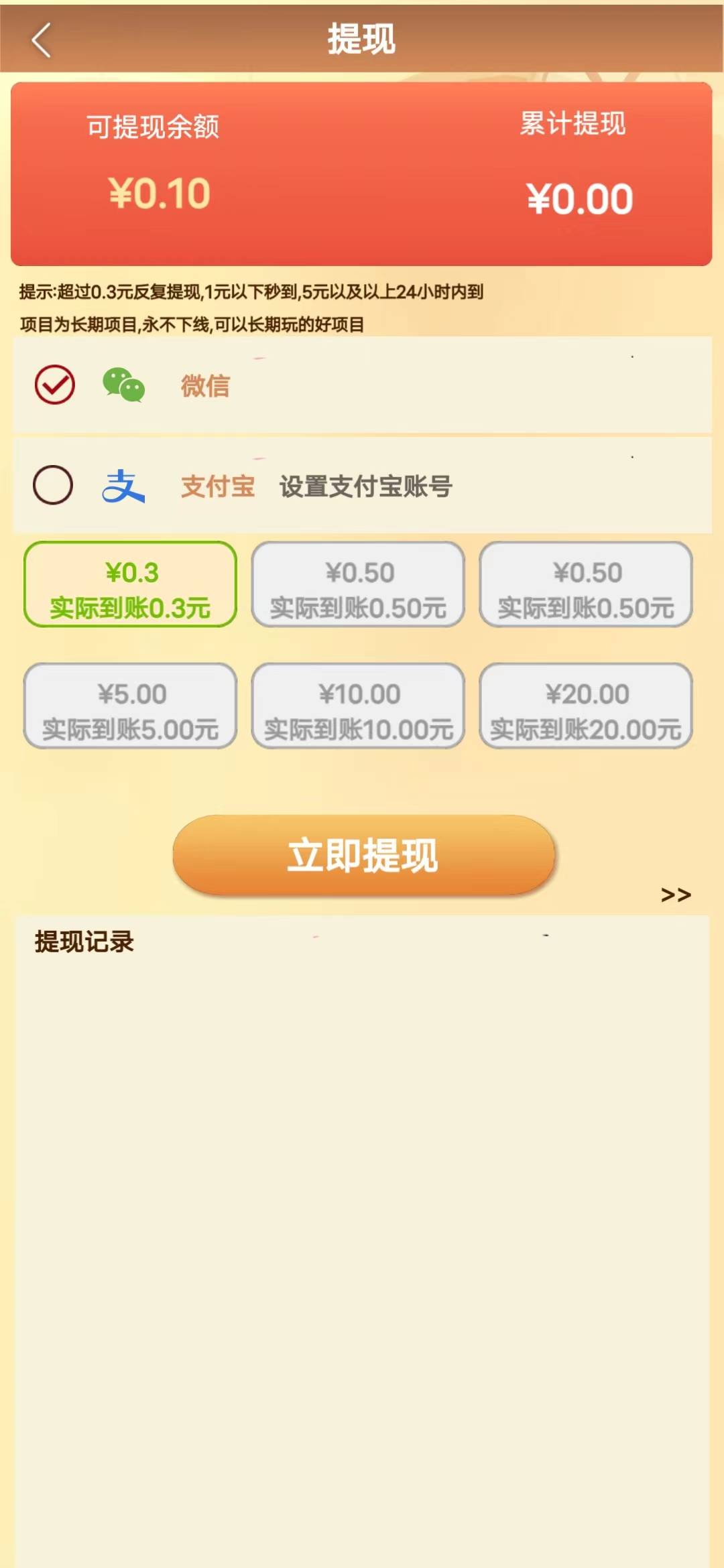Toggle the 微信 payment method selection
The image size is (724, 1568).
point(204,387)
